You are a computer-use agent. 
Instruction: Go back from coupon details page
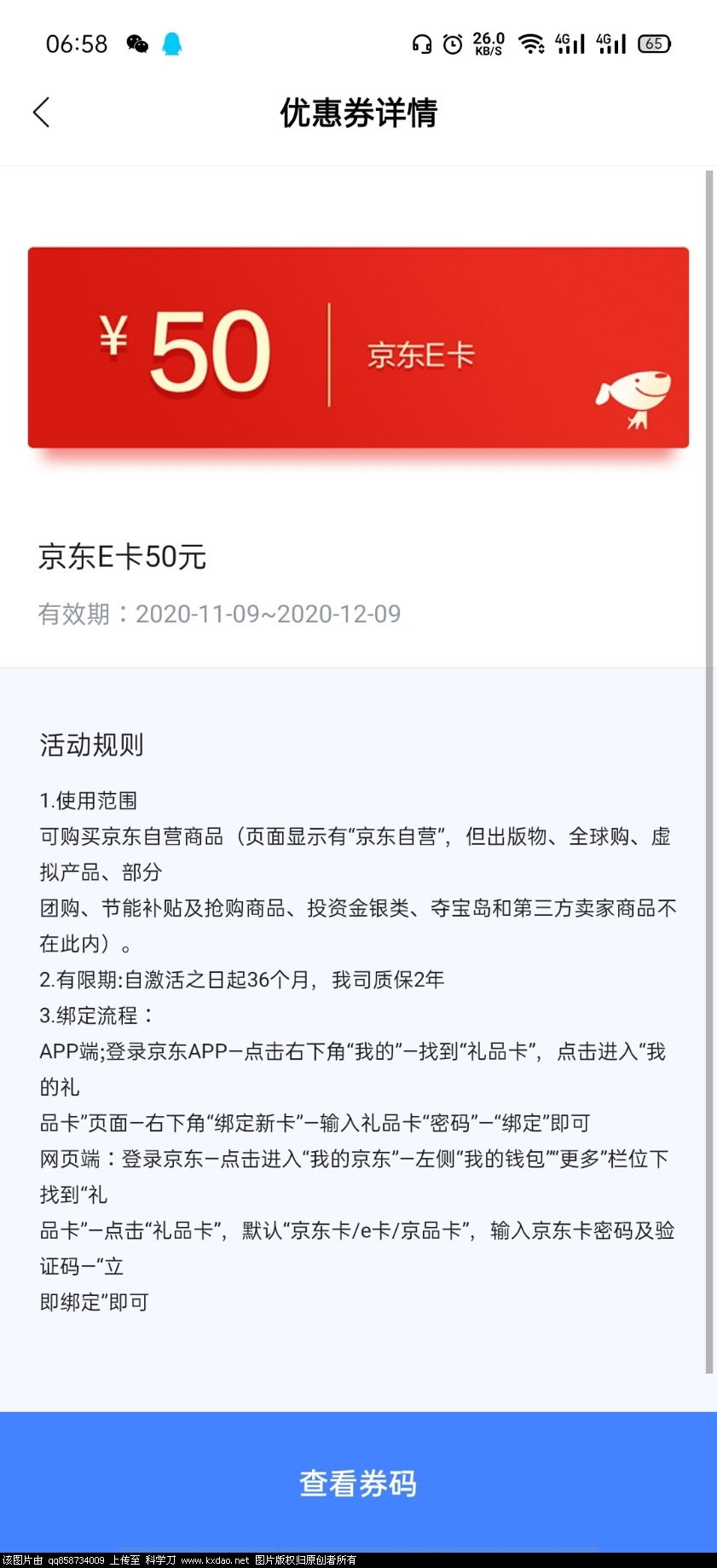click(x=42, y=113)
